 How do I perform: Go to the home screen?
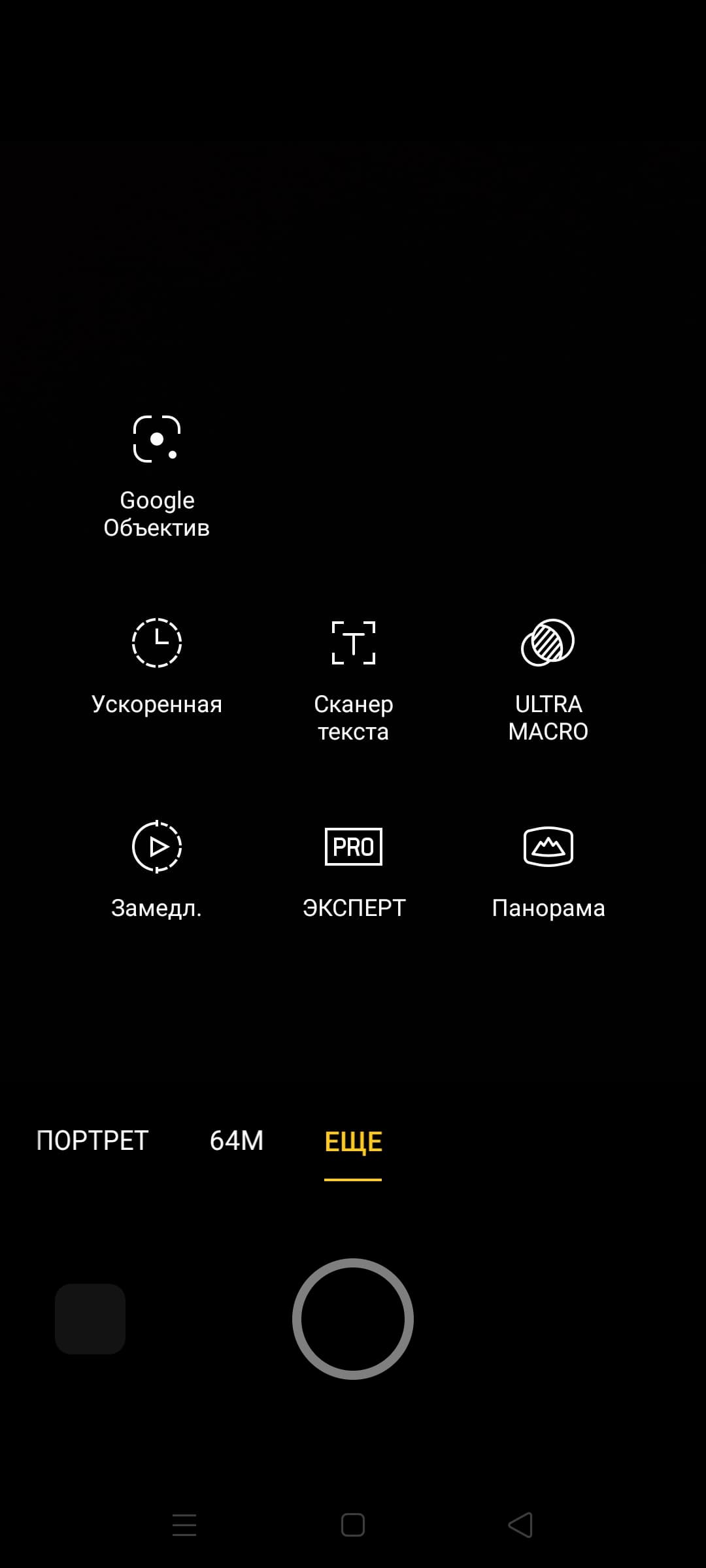click(353, 1525)
